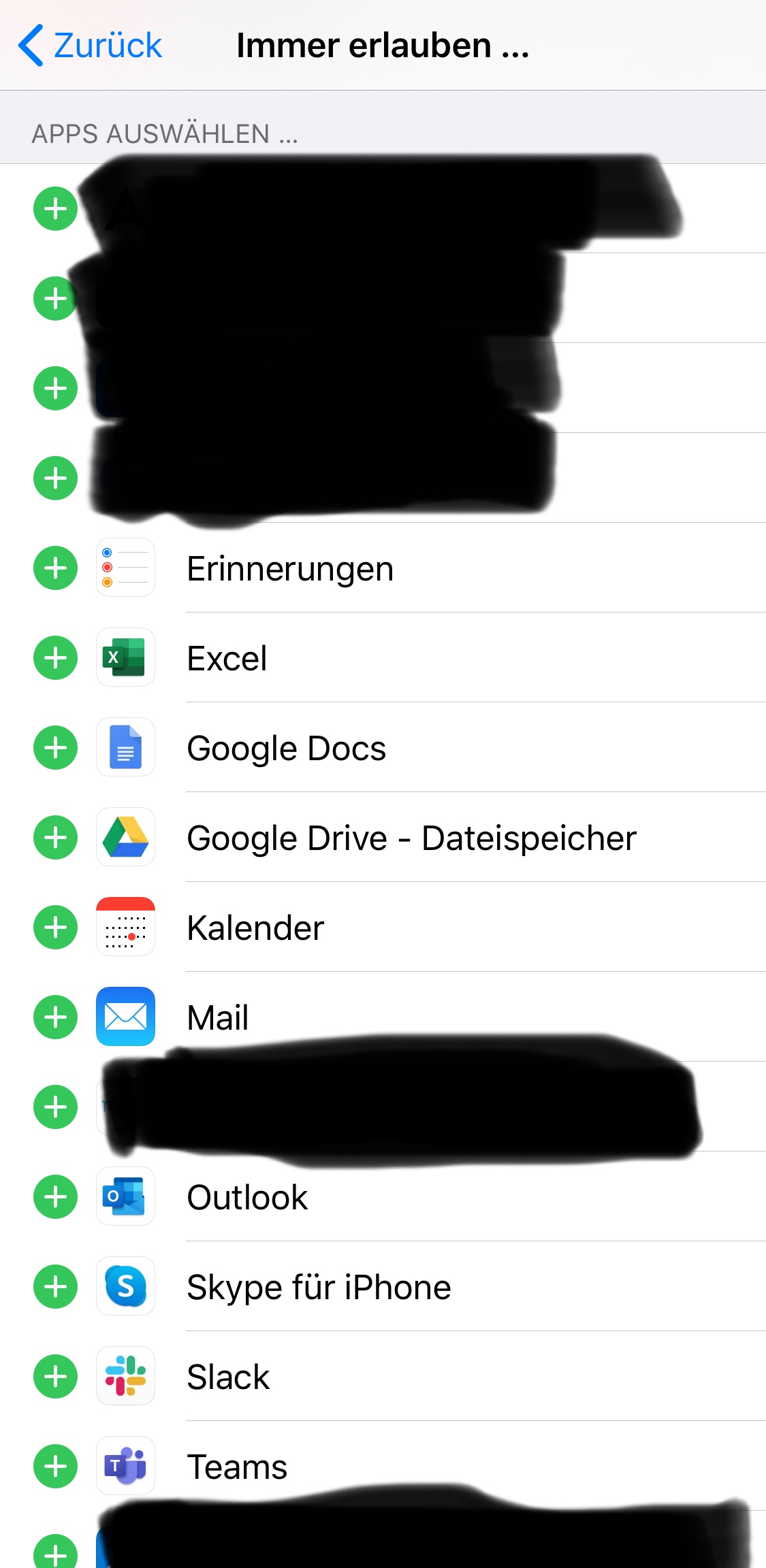Tap the plus beside Outlook
The width and height of the screenshot is (766, 1568).
55,1197
